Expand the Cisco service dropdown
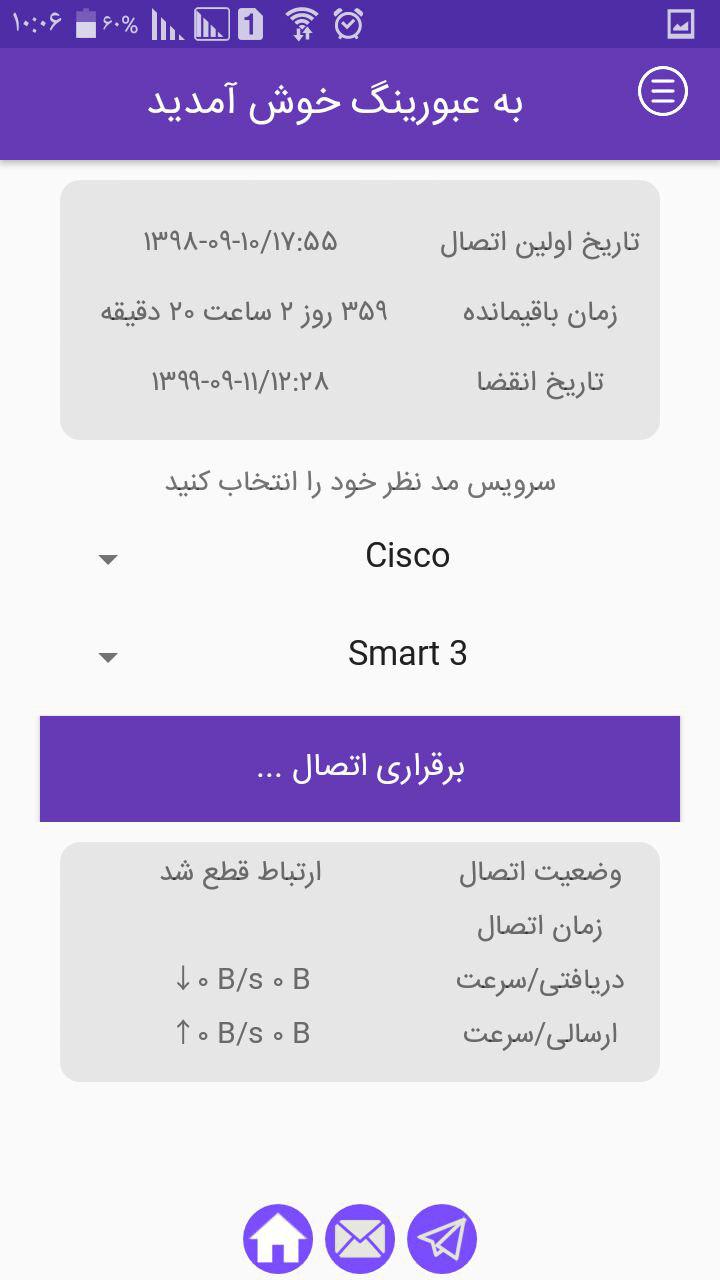 point(360,556)
